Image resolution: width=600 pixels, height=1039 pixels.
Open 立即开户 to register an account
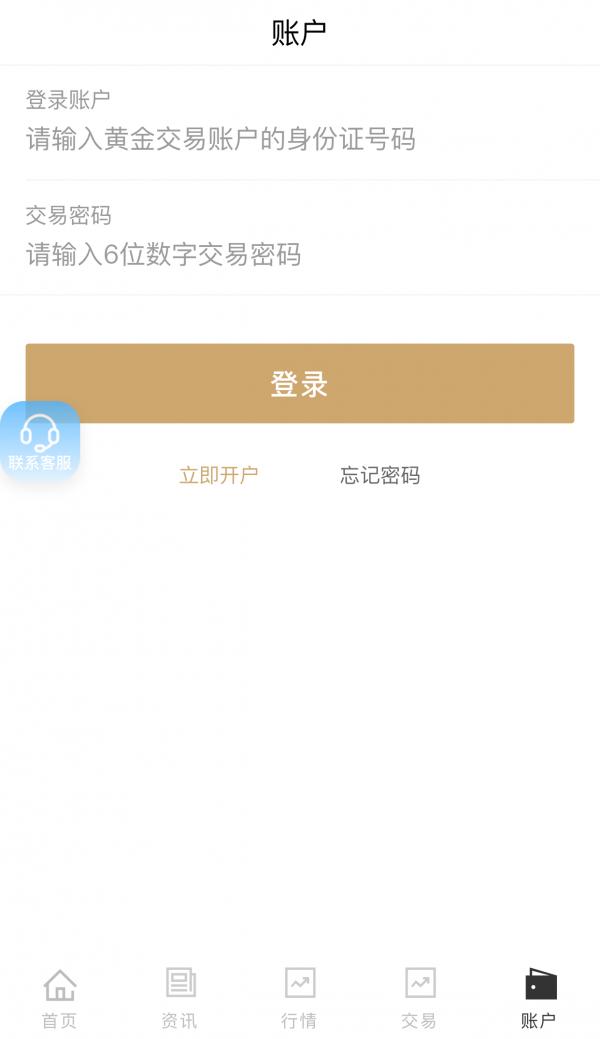pyautogui.click(x=218, y=475)
